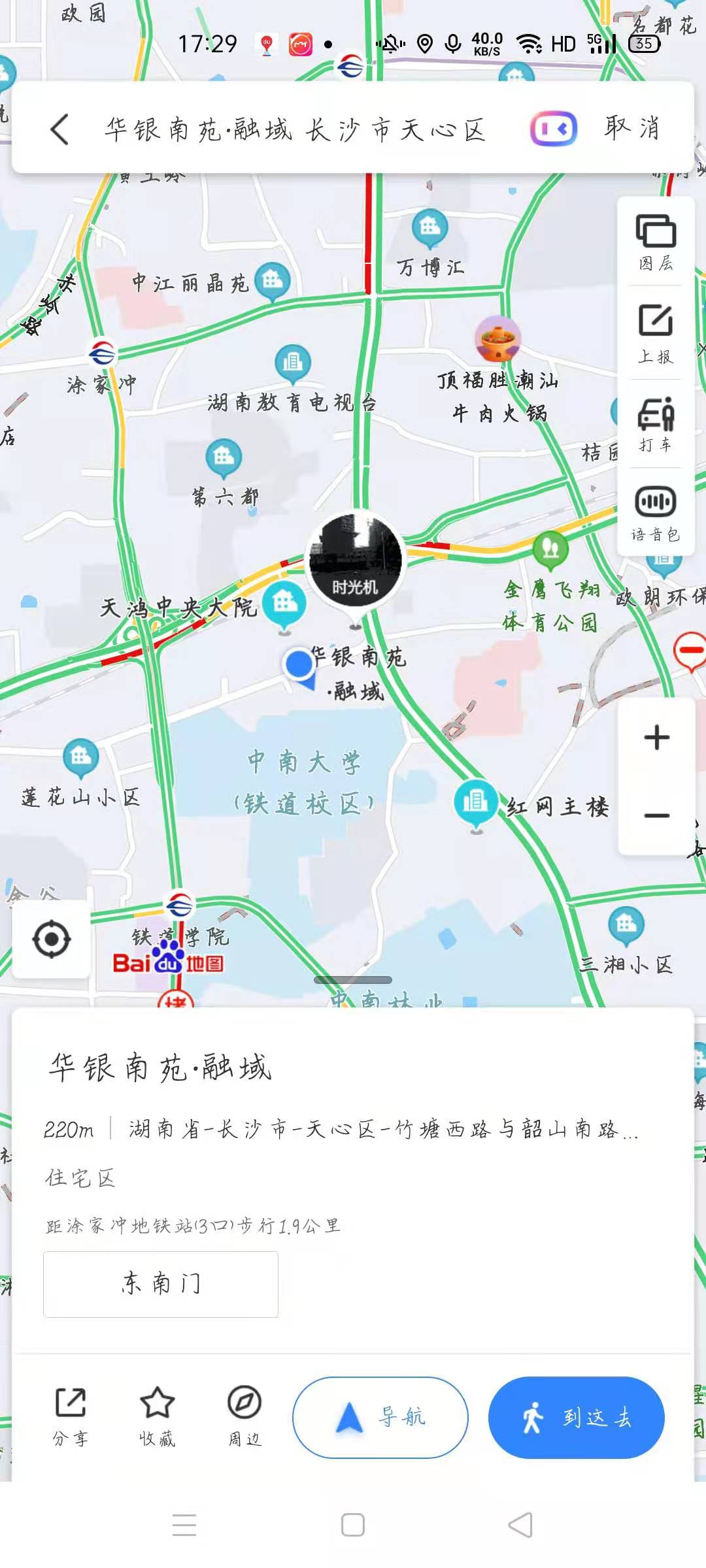Open the 图层 map layers panel
706x1568 pixels.
click(656, 242)
